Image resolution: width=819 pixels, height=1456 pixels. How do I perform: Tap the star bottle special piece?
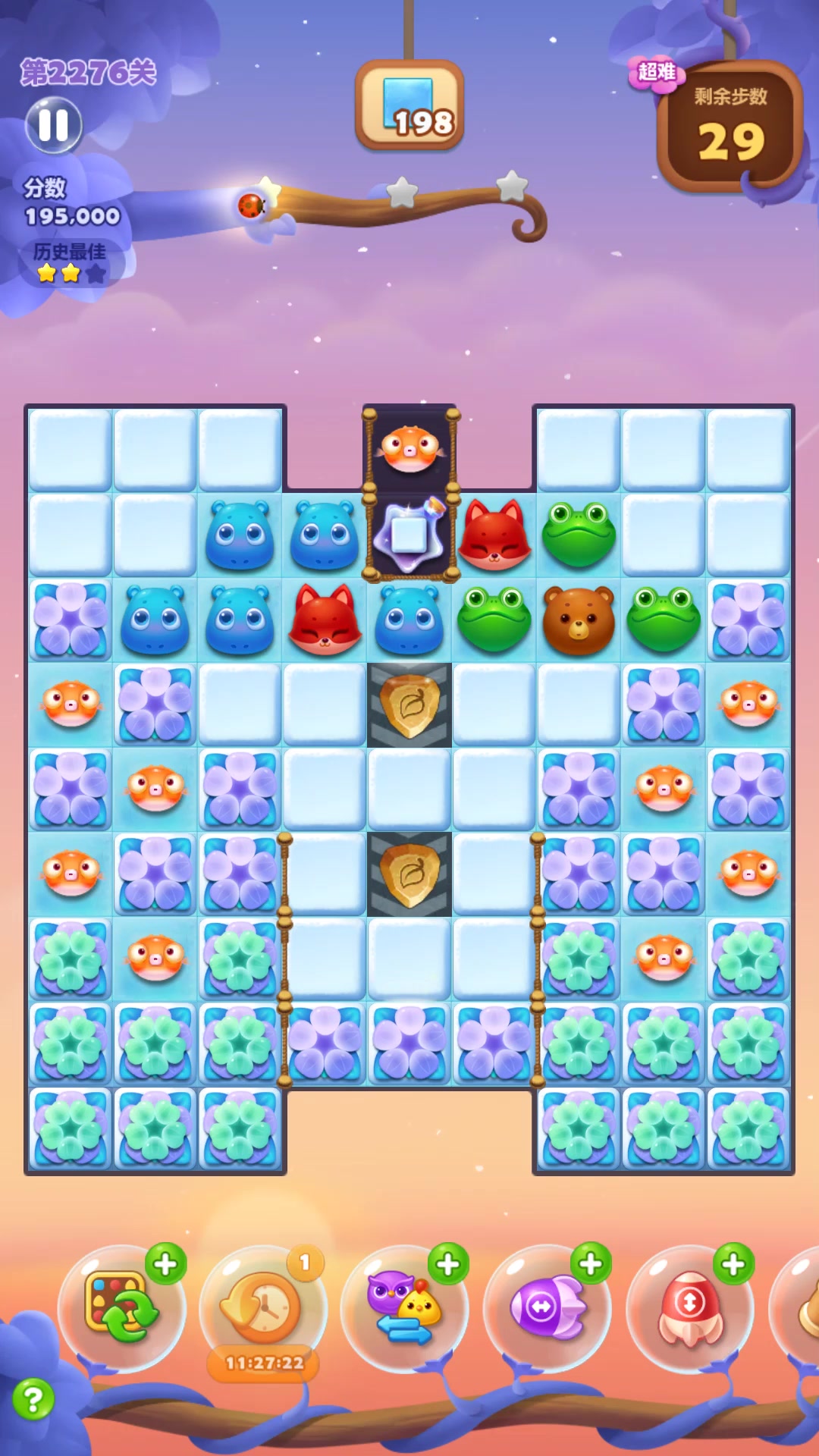click(x=410, y=535)
